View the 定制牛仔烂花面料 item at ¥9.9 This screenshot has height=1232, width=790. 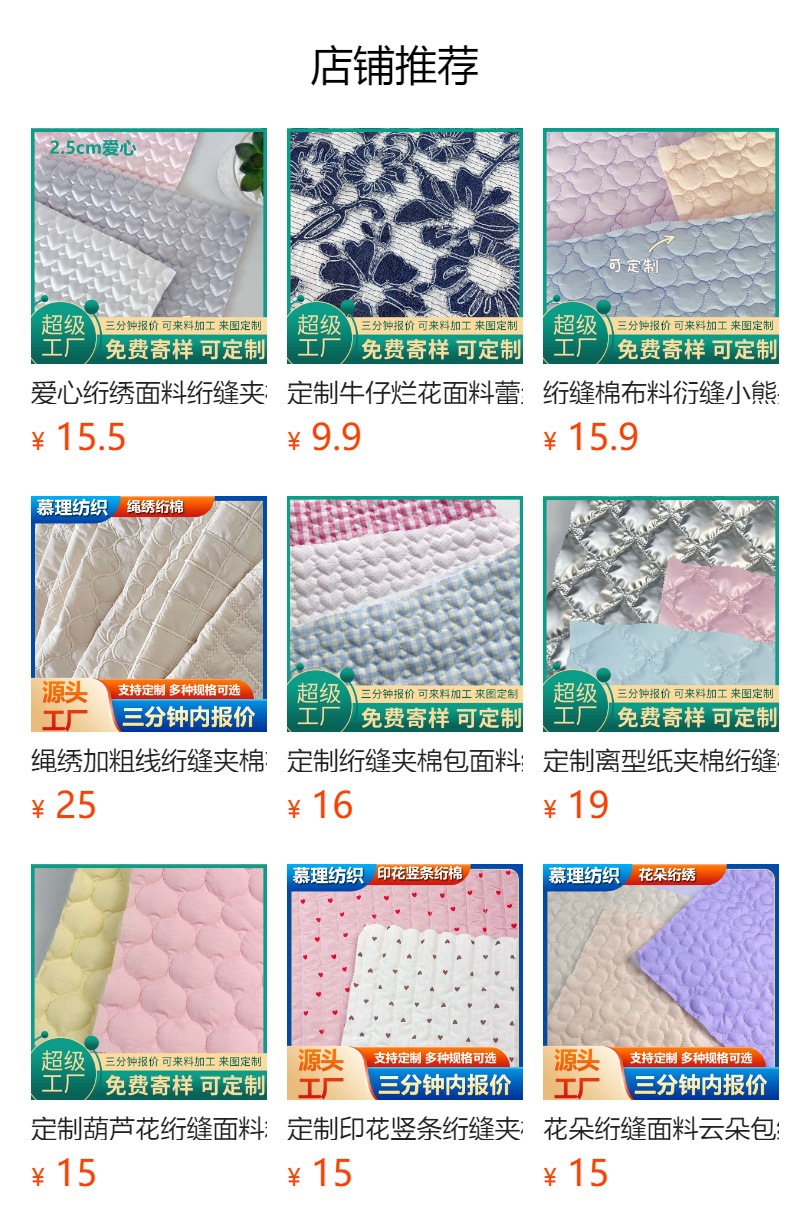(404, 246)
